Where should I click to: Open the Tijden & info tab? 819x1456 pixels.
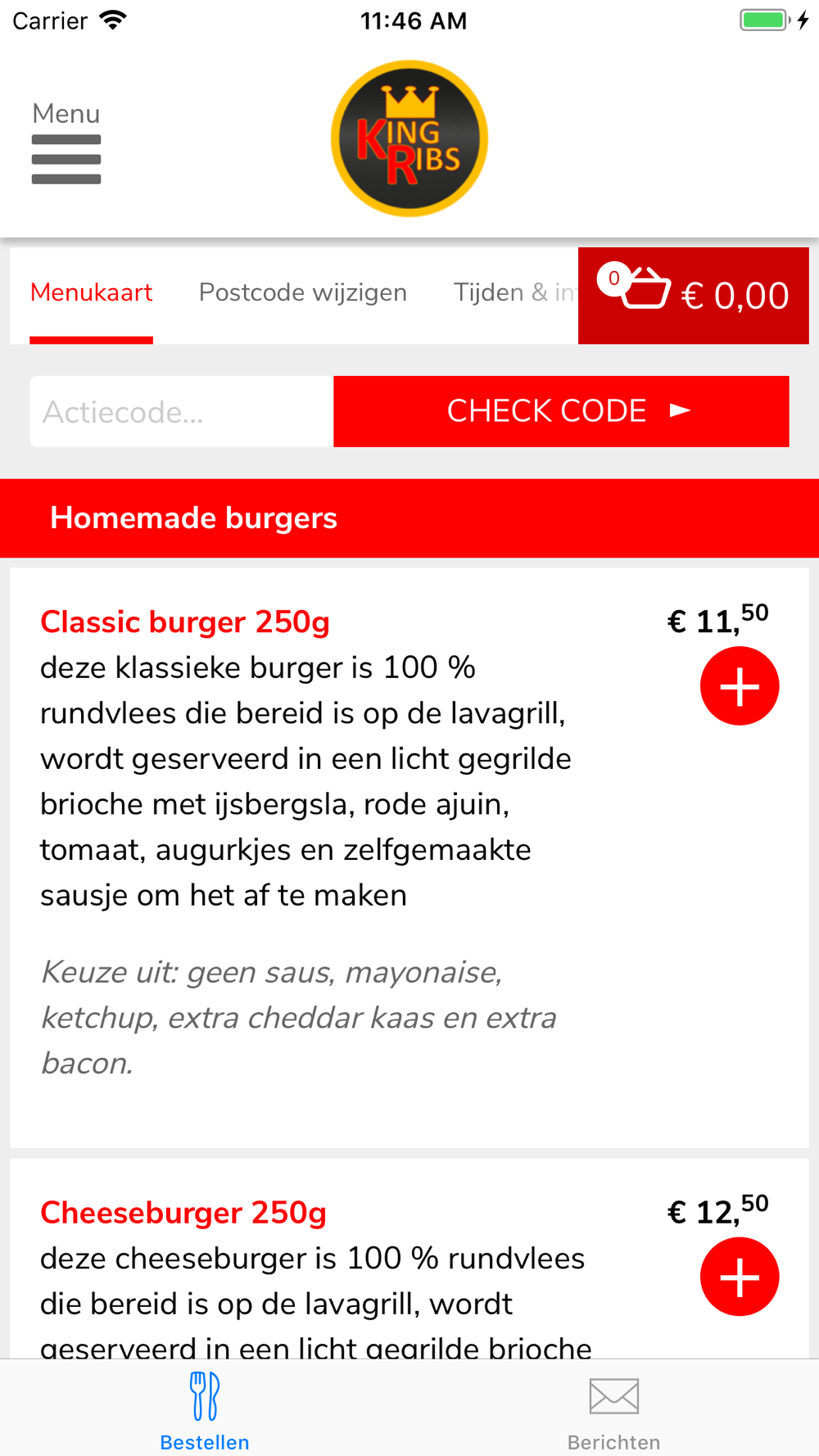515,293
